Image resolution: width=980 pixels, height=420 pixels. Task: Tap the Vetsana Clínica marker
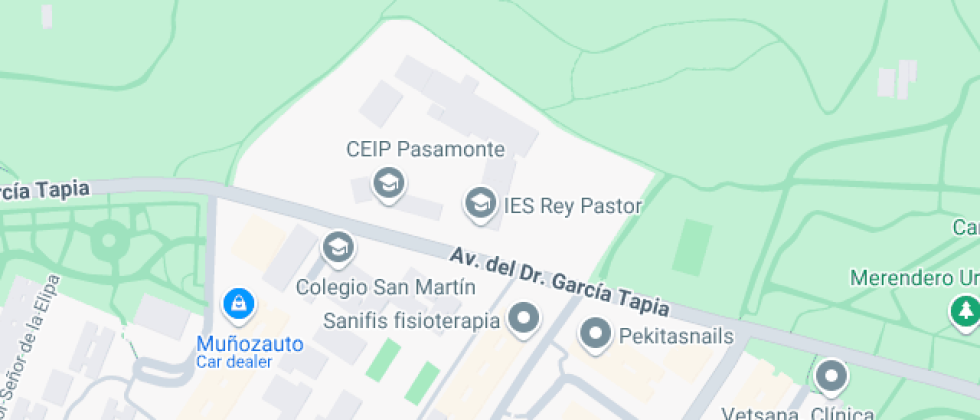coord(830,377)
